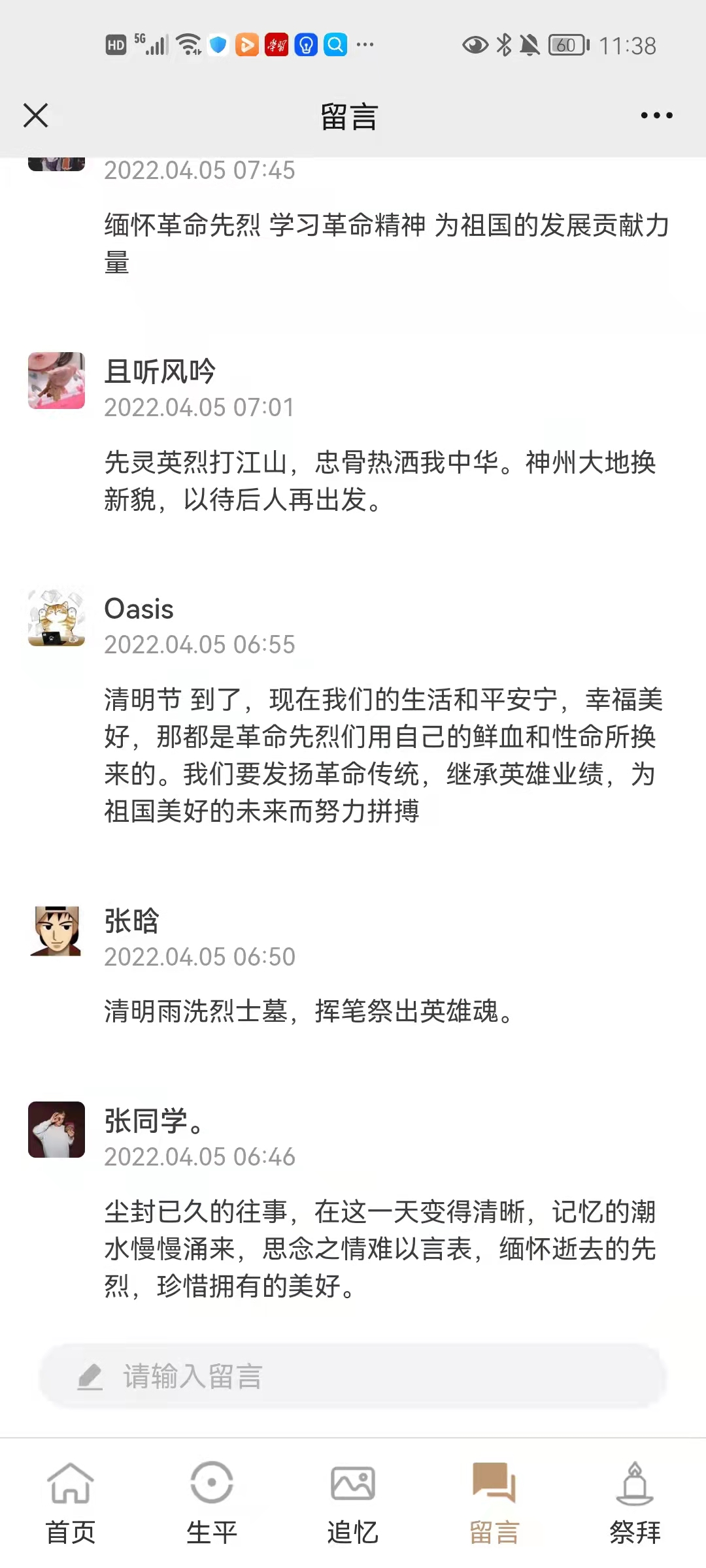Open the 追忆 tab
Image resolution: width=706 pixels, height=1568 pixels.
point(353,1503)
